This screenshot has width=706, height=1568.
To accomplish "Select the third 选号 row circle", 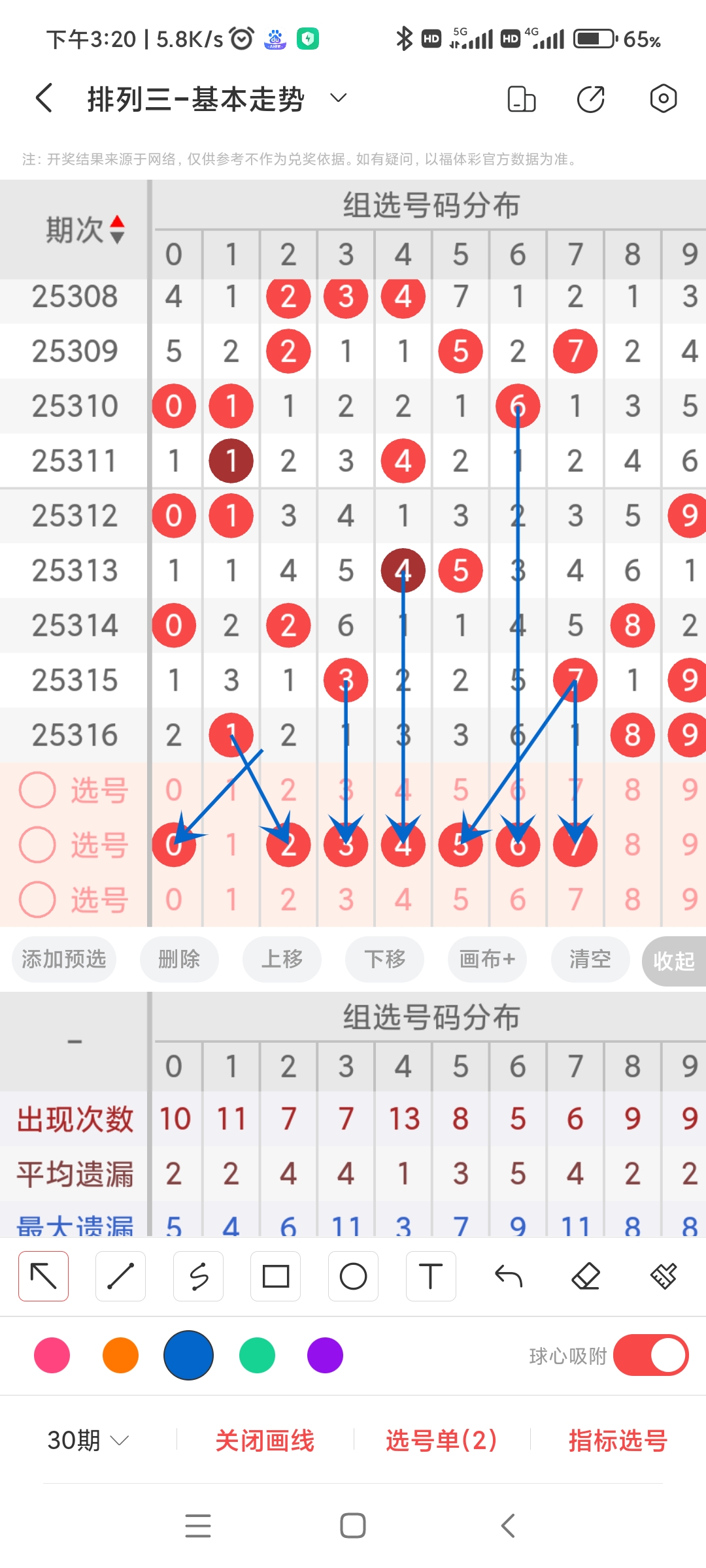I will click(x=37, y=898).
